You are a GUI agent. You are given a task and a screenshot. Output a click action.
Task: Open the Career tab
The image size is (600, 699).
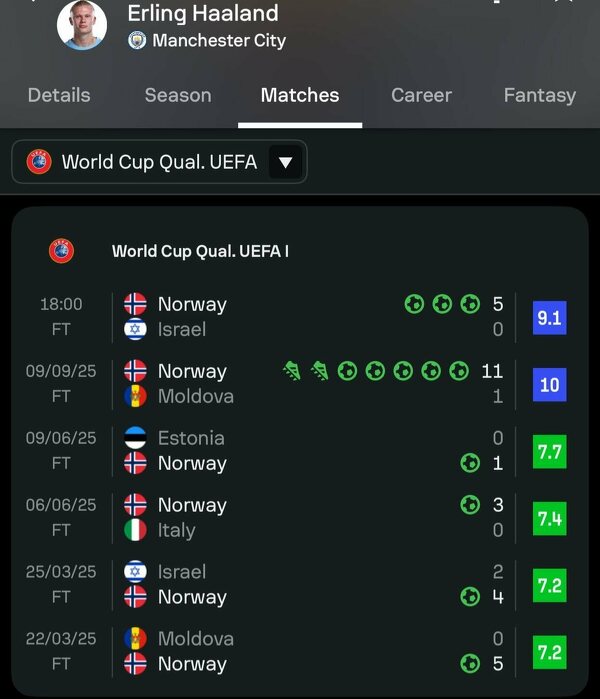pos(421,95)
